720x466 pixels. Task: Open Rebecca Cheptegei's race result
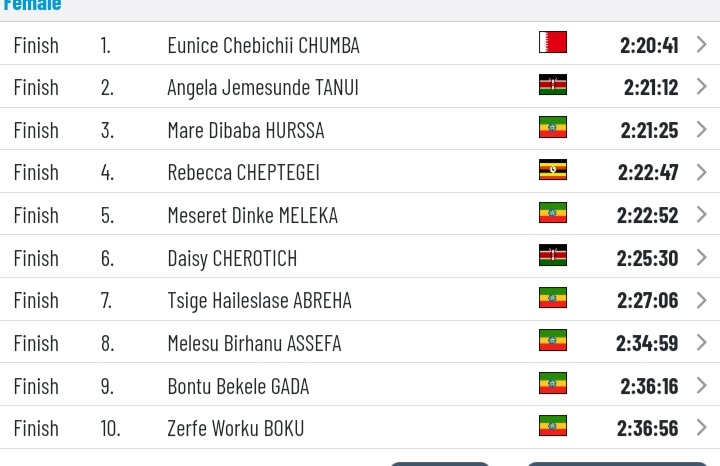(x=243, y=173)
